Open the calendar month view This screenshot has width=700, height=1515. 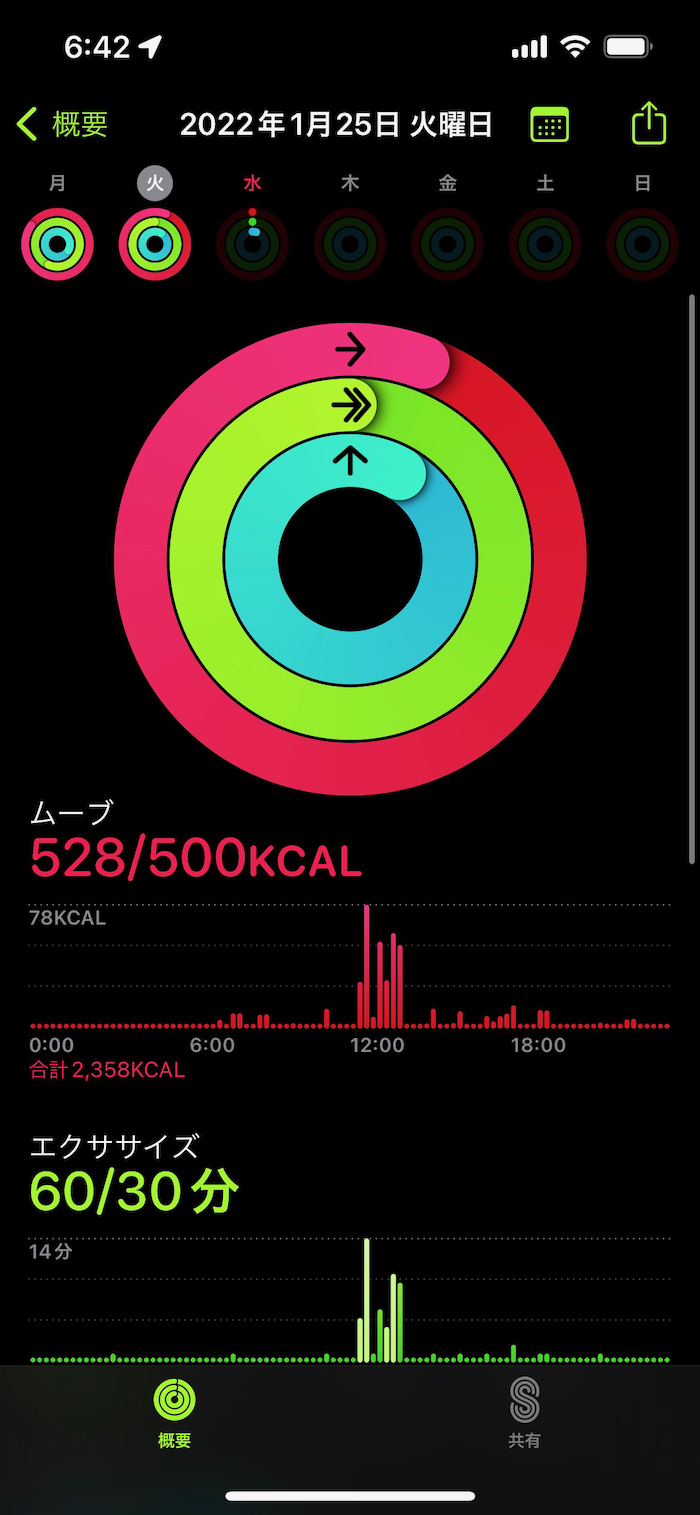point(549,125)
